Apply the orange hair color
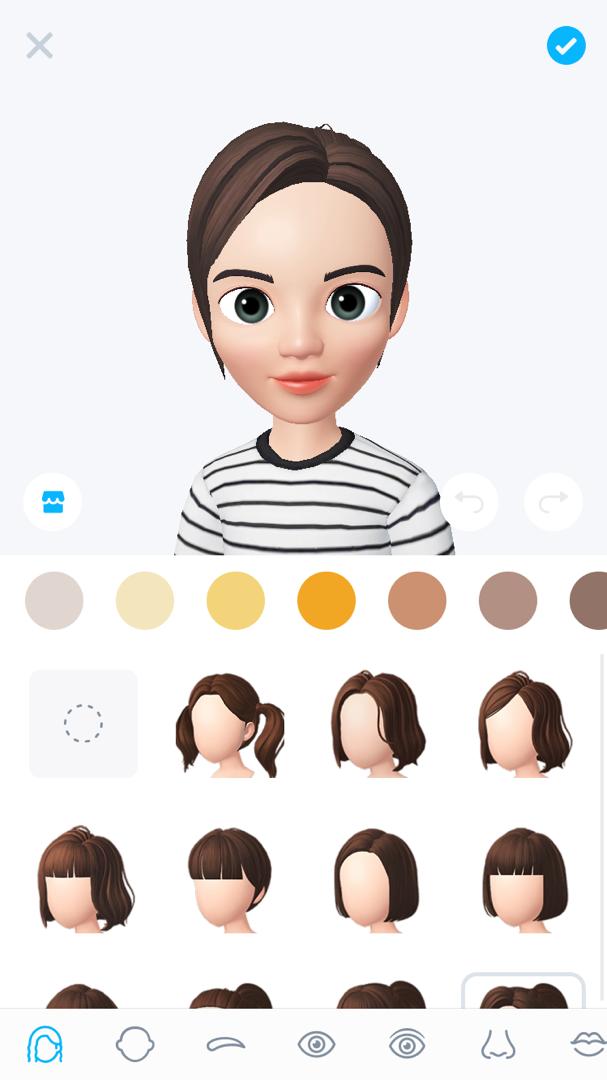607x1080 pixels. click(x=326, y=601)
